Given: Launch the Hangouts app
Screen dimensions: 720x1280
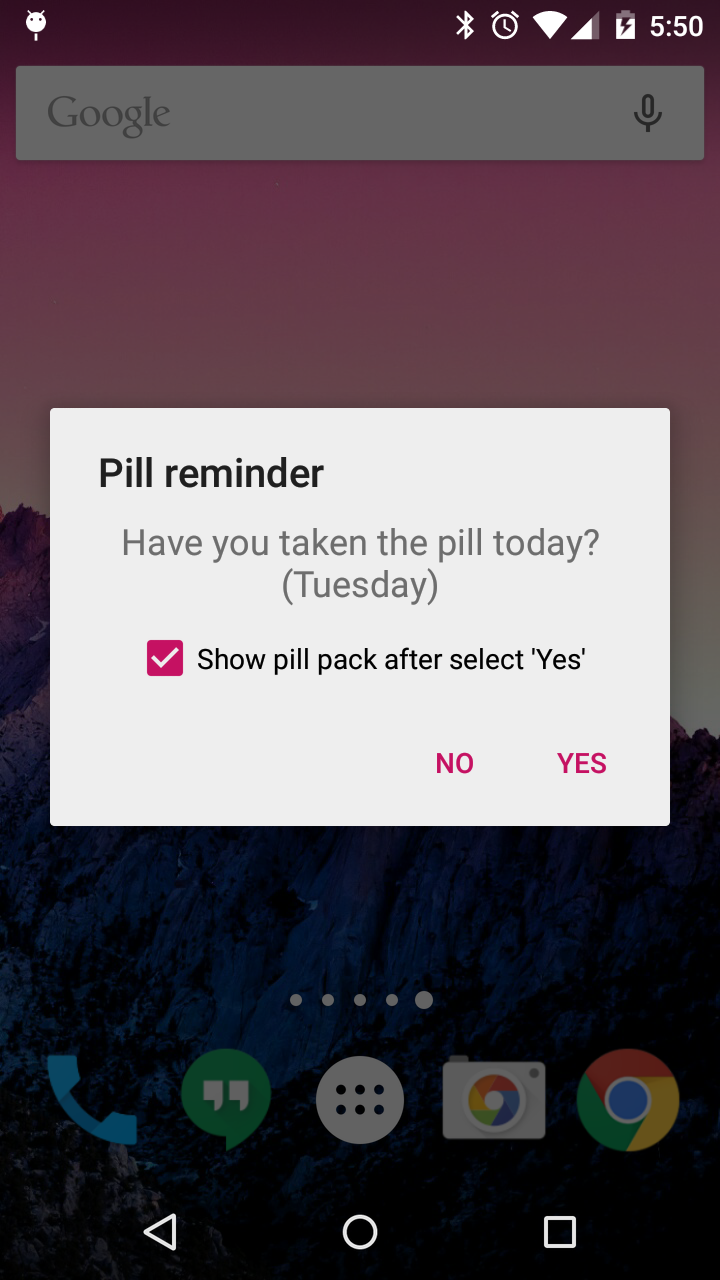Looking at the screenshot, I should (226, 1098).
